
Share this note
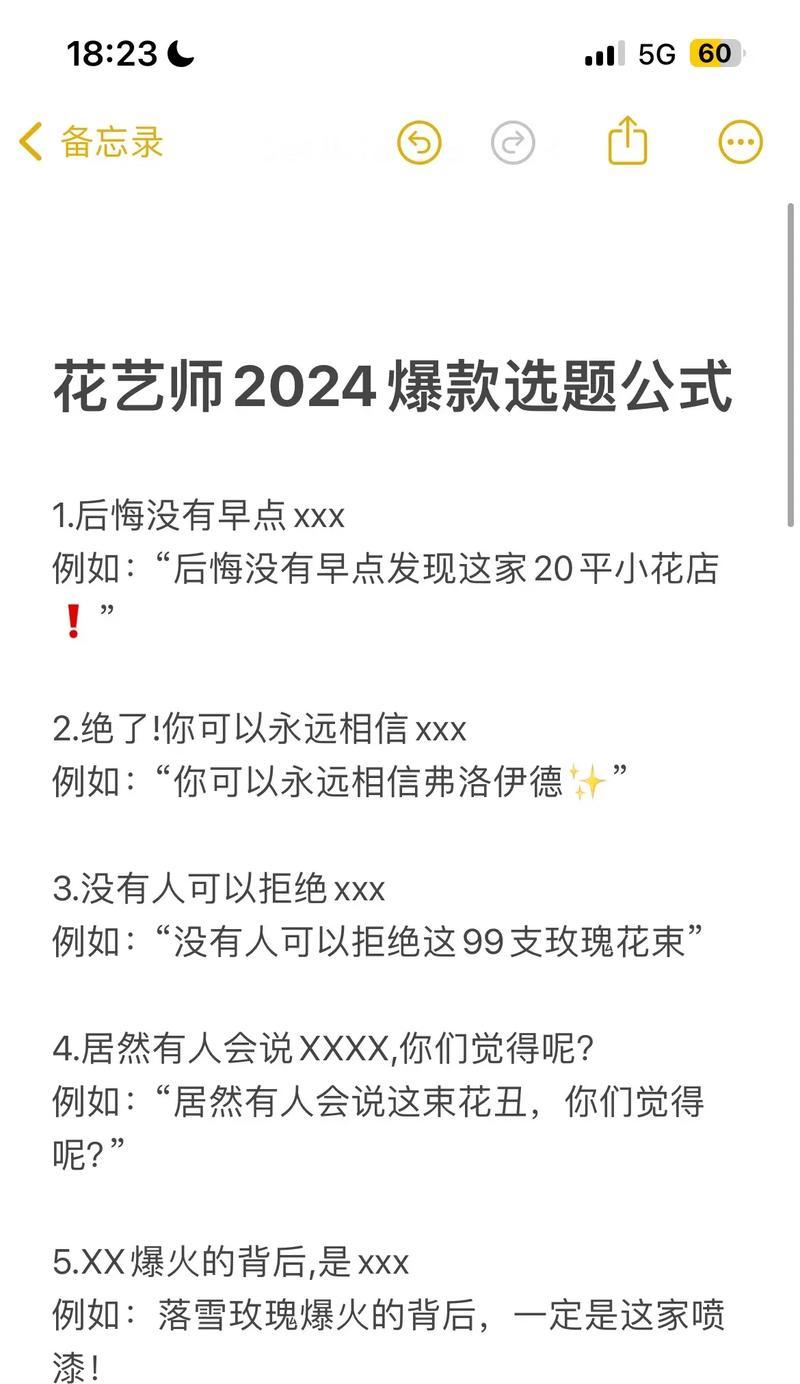pos(628,140)
